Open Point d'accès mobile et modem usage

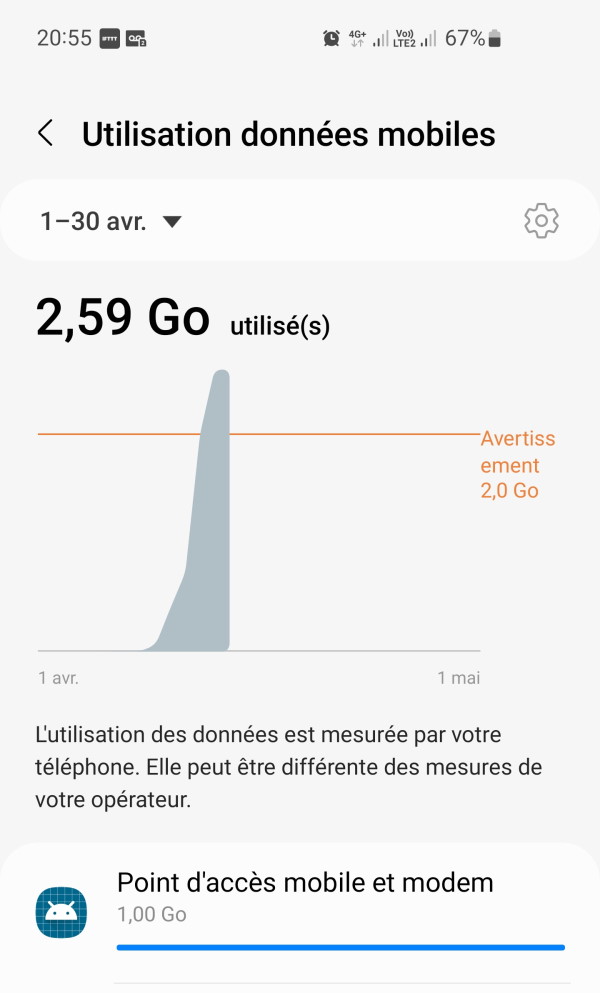[x=300, y=913]
